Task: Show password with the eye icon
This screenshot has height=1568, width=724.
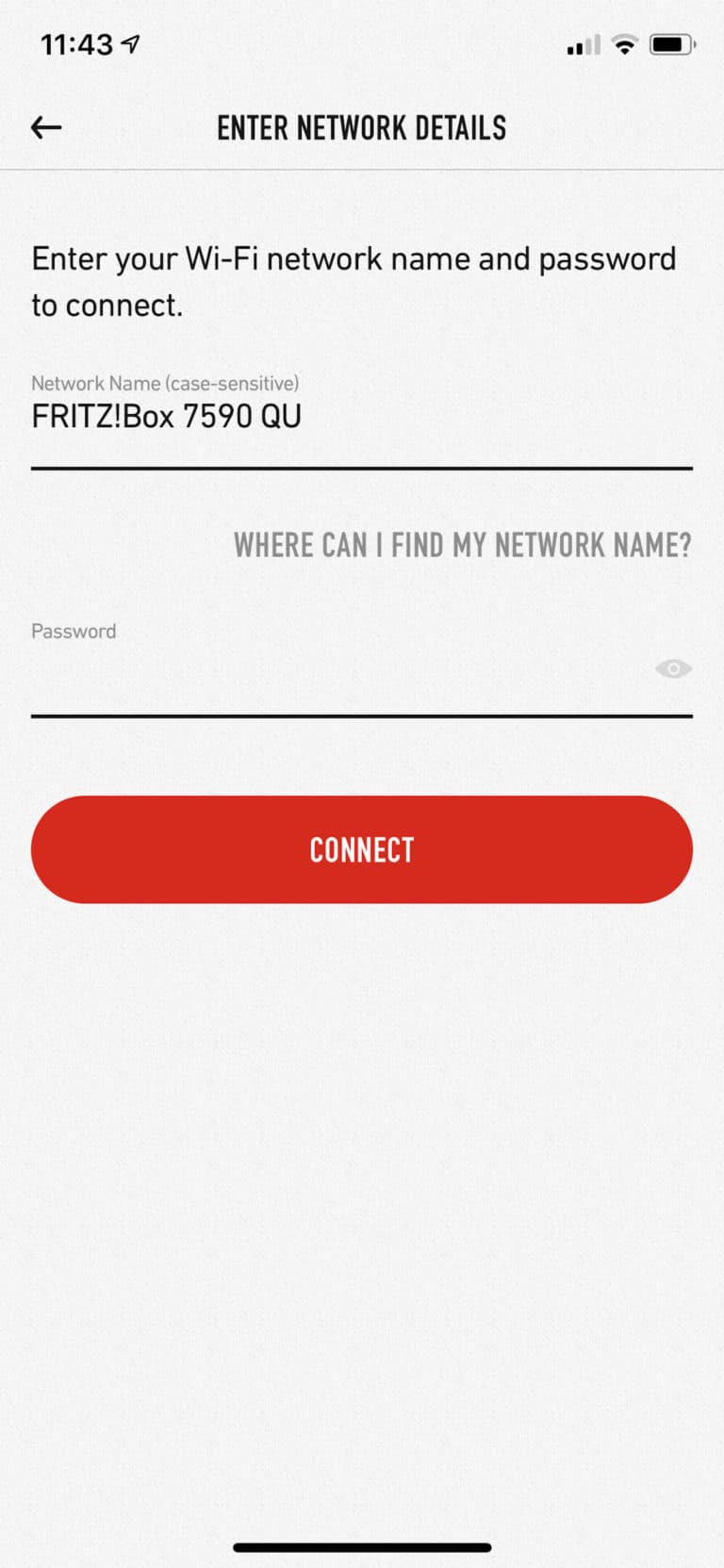Action: click(673, 668)
